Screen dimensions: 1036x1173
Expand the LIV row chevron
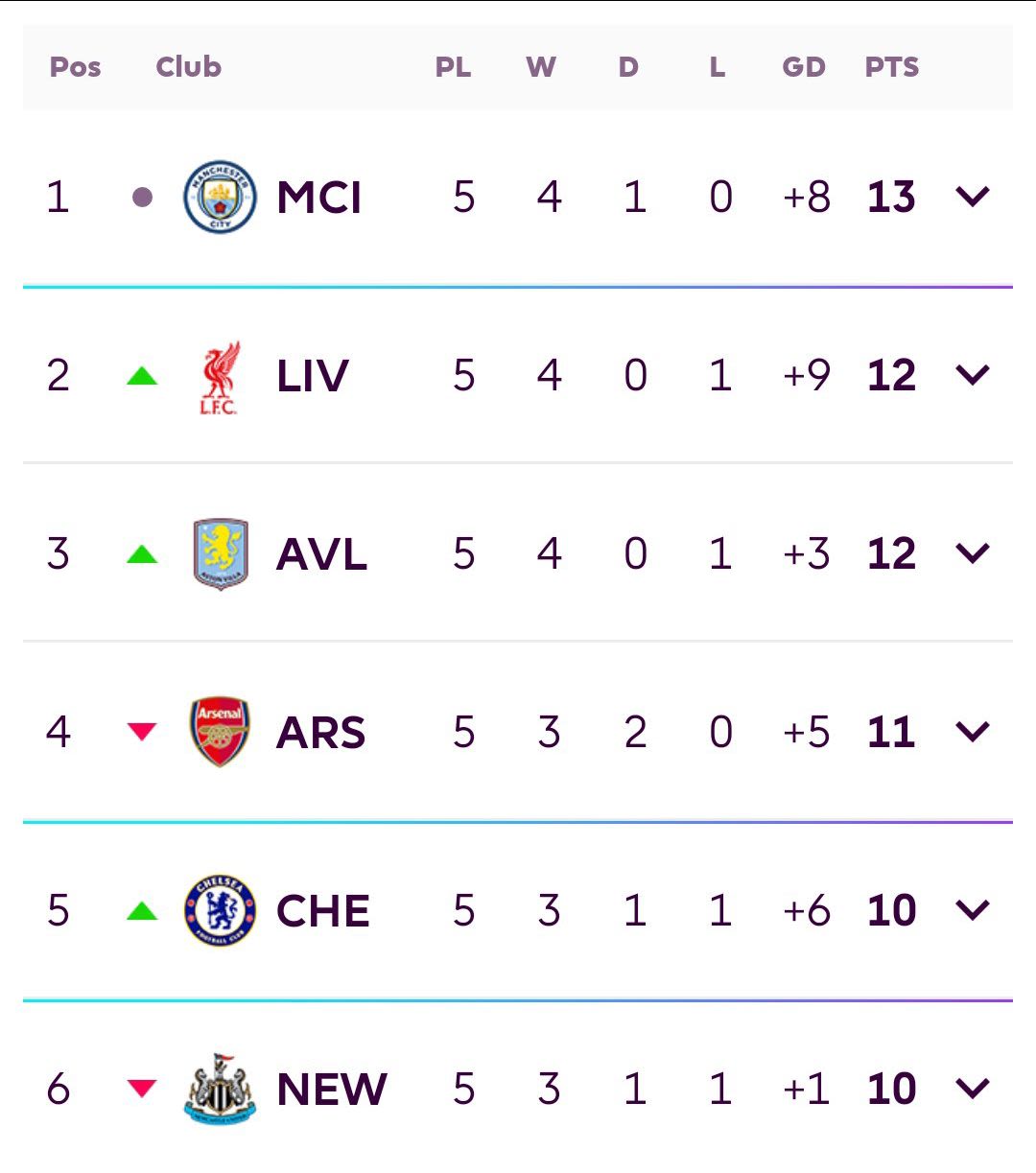point(973,375)
